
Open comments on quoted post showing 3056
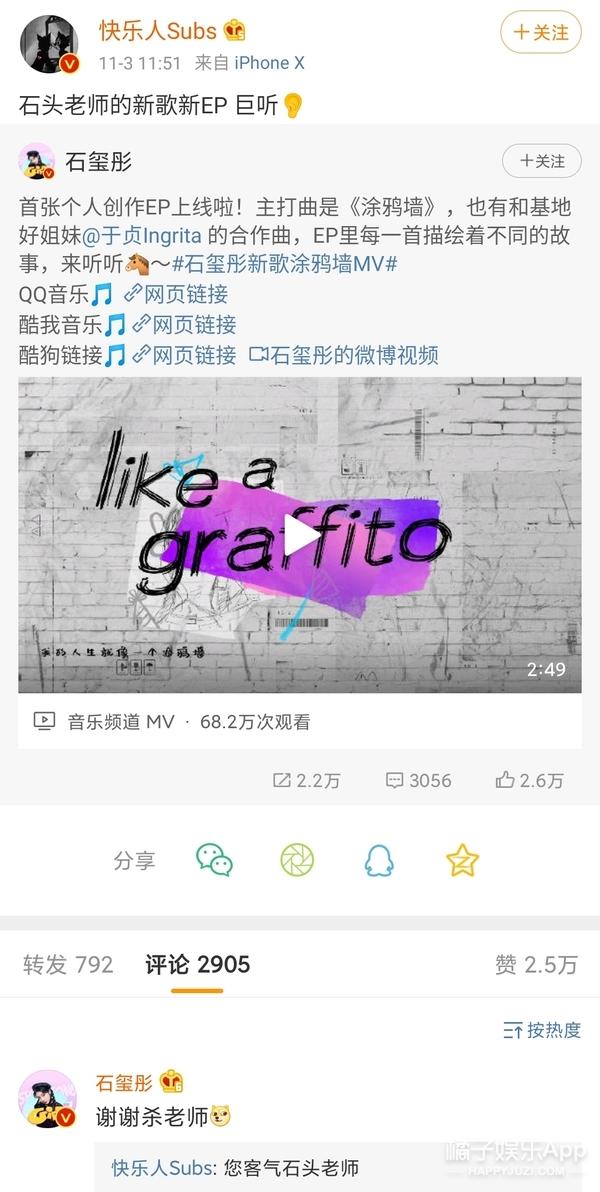click(x=418, y=780)
